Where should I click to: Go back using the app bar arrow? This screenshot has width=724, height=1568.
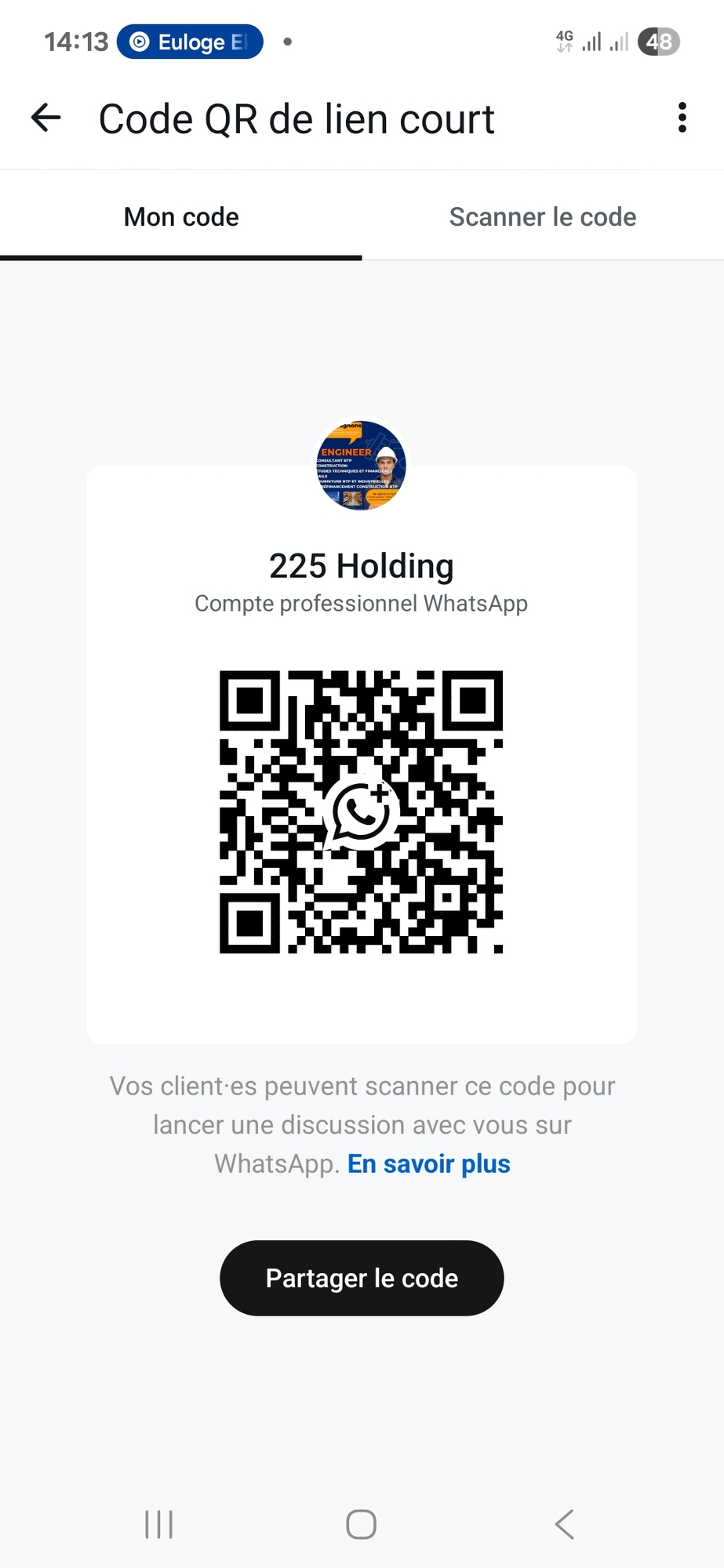[45, 118]
